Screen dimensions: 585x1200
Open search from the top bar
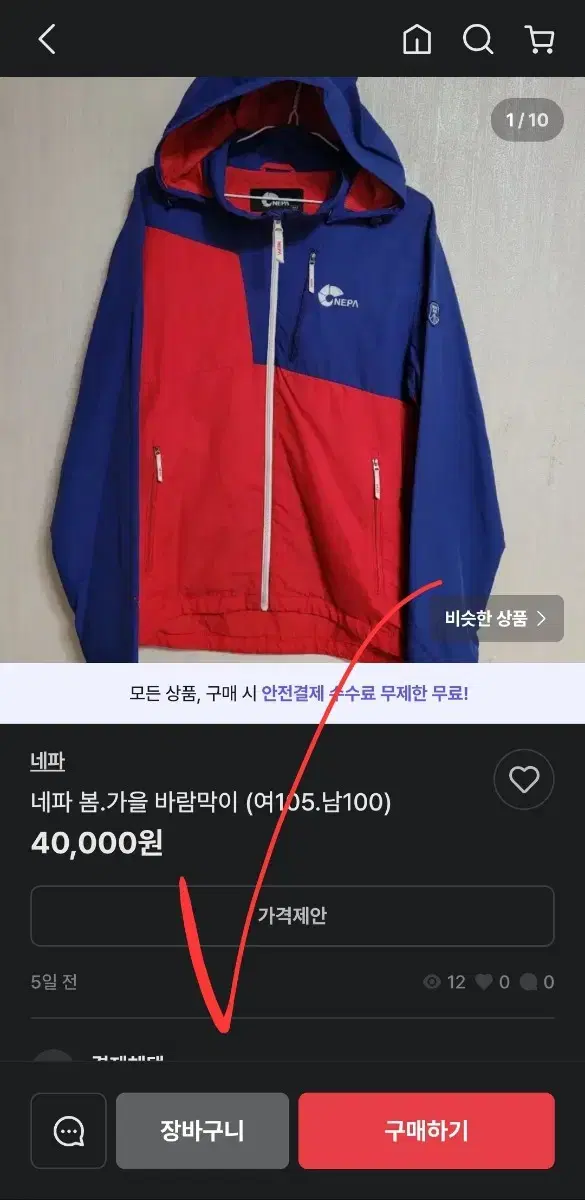pos(478,39)
